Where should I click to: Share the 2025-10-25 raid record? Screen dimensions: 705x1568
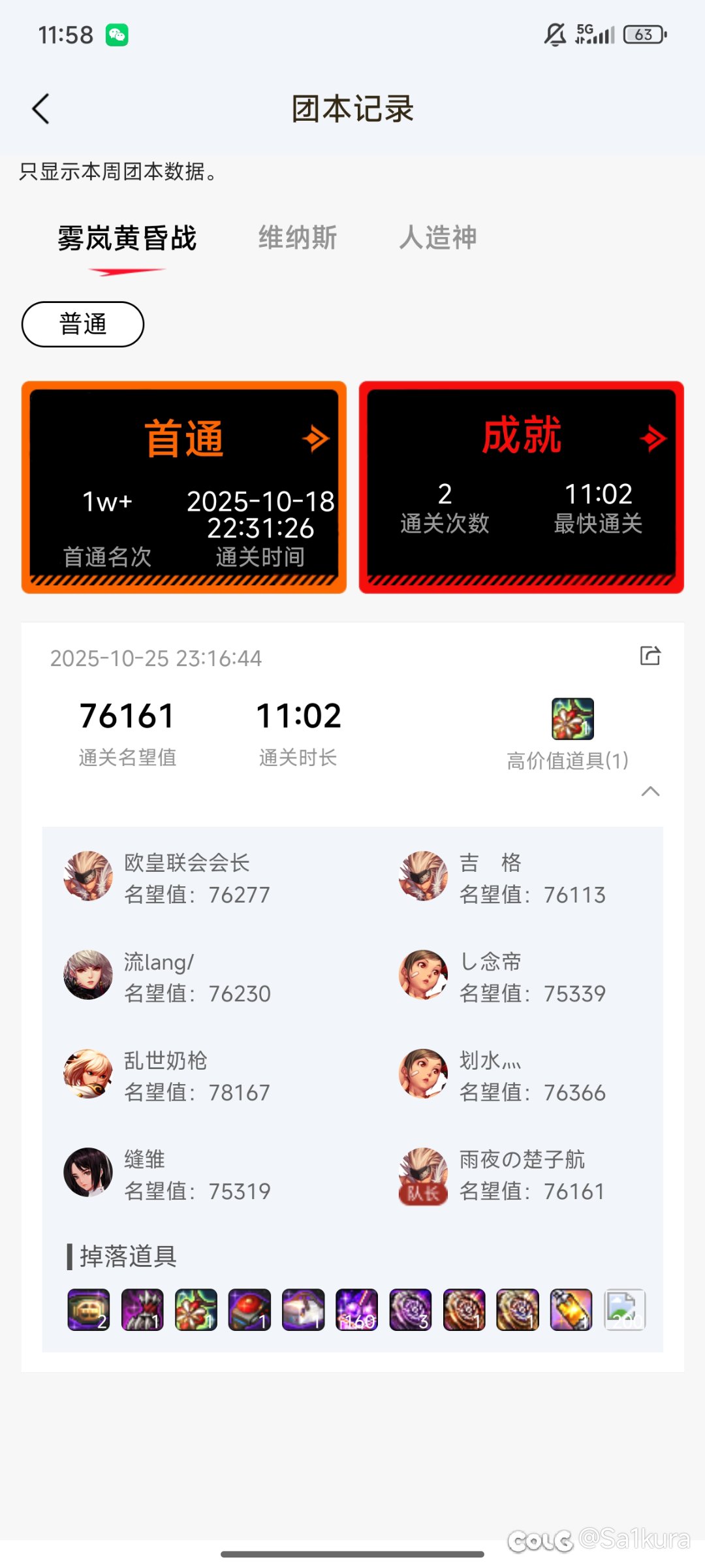pos(650,656)
